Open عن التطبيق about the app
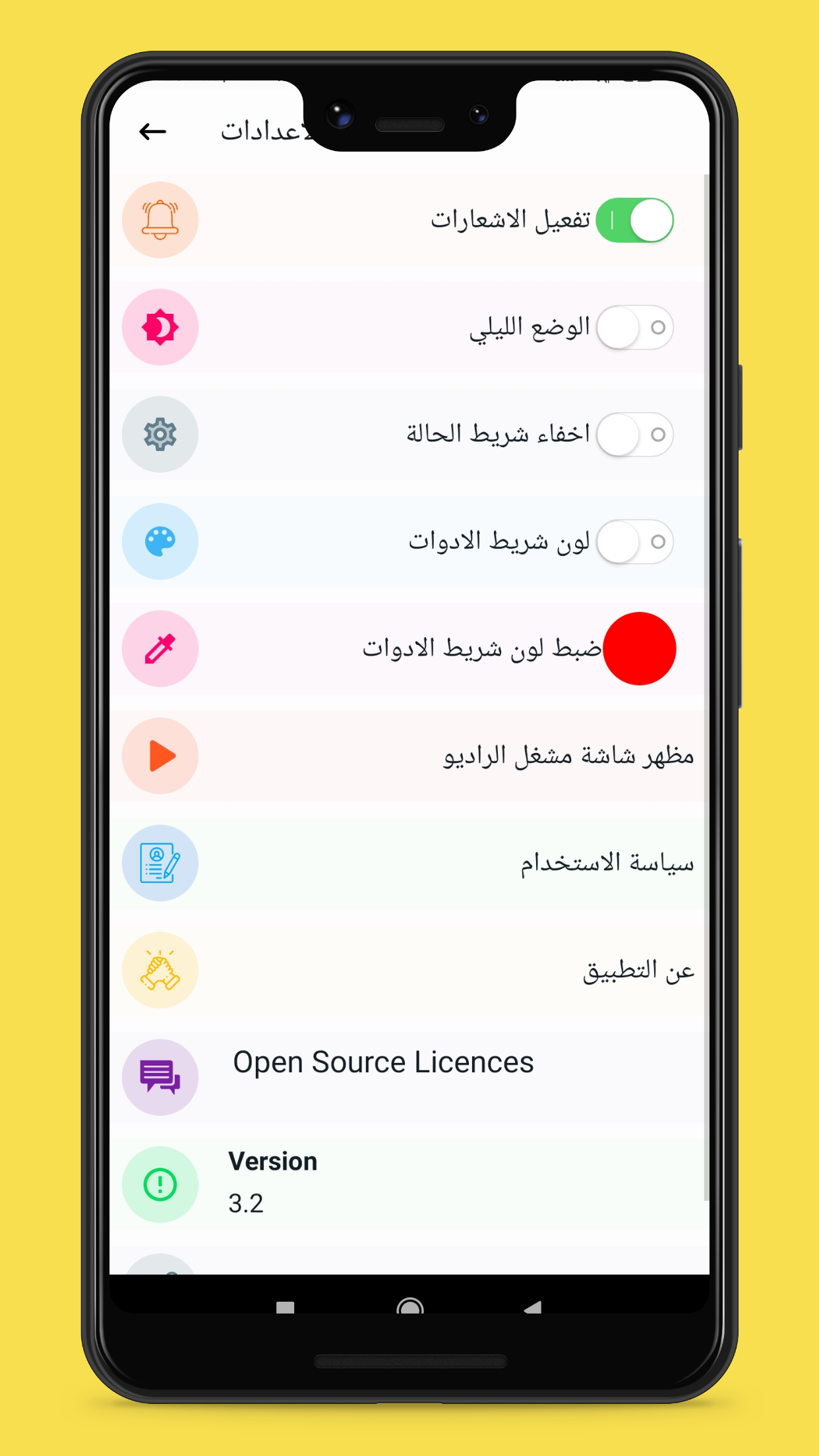This screenshot has width=819, height=1456. (408, 970)
